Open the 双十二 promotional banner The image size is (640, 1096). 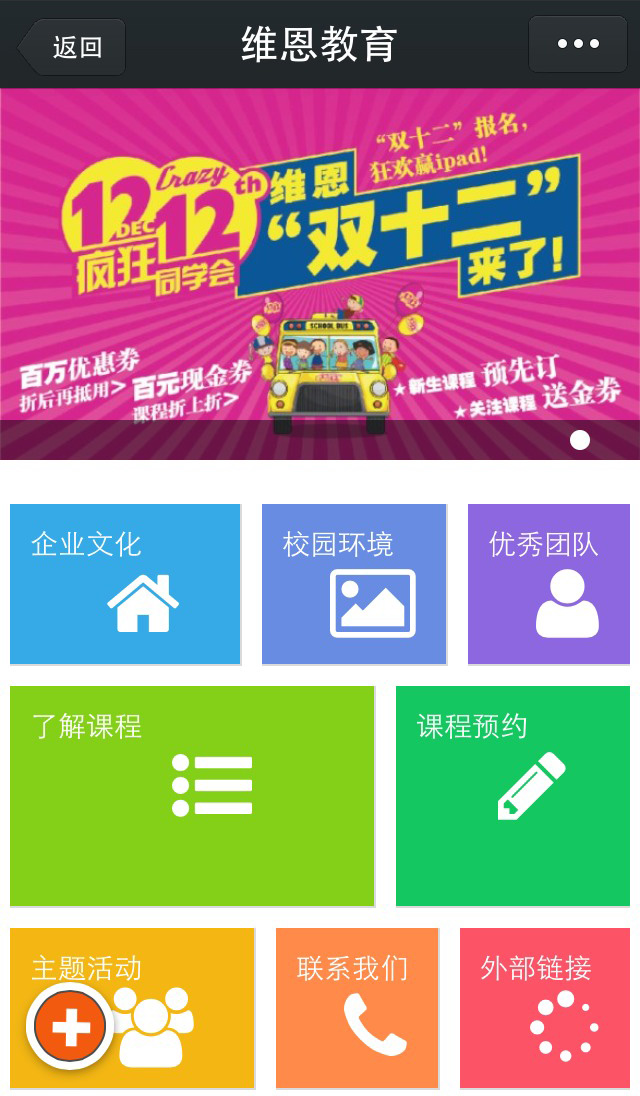pyautogui.click(x=320, y=274)
